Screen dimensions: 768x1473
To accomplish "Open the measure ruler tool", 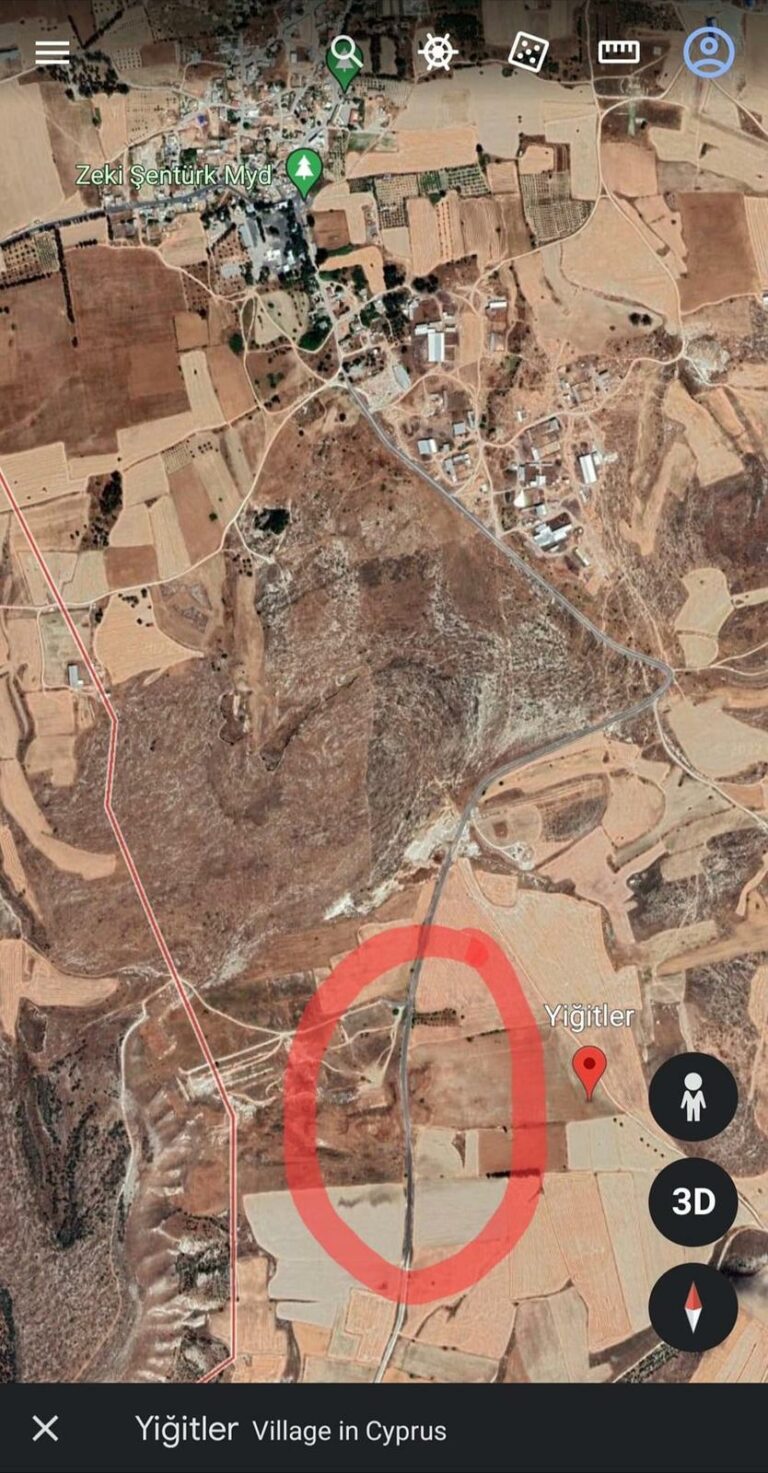I will 618,52.
